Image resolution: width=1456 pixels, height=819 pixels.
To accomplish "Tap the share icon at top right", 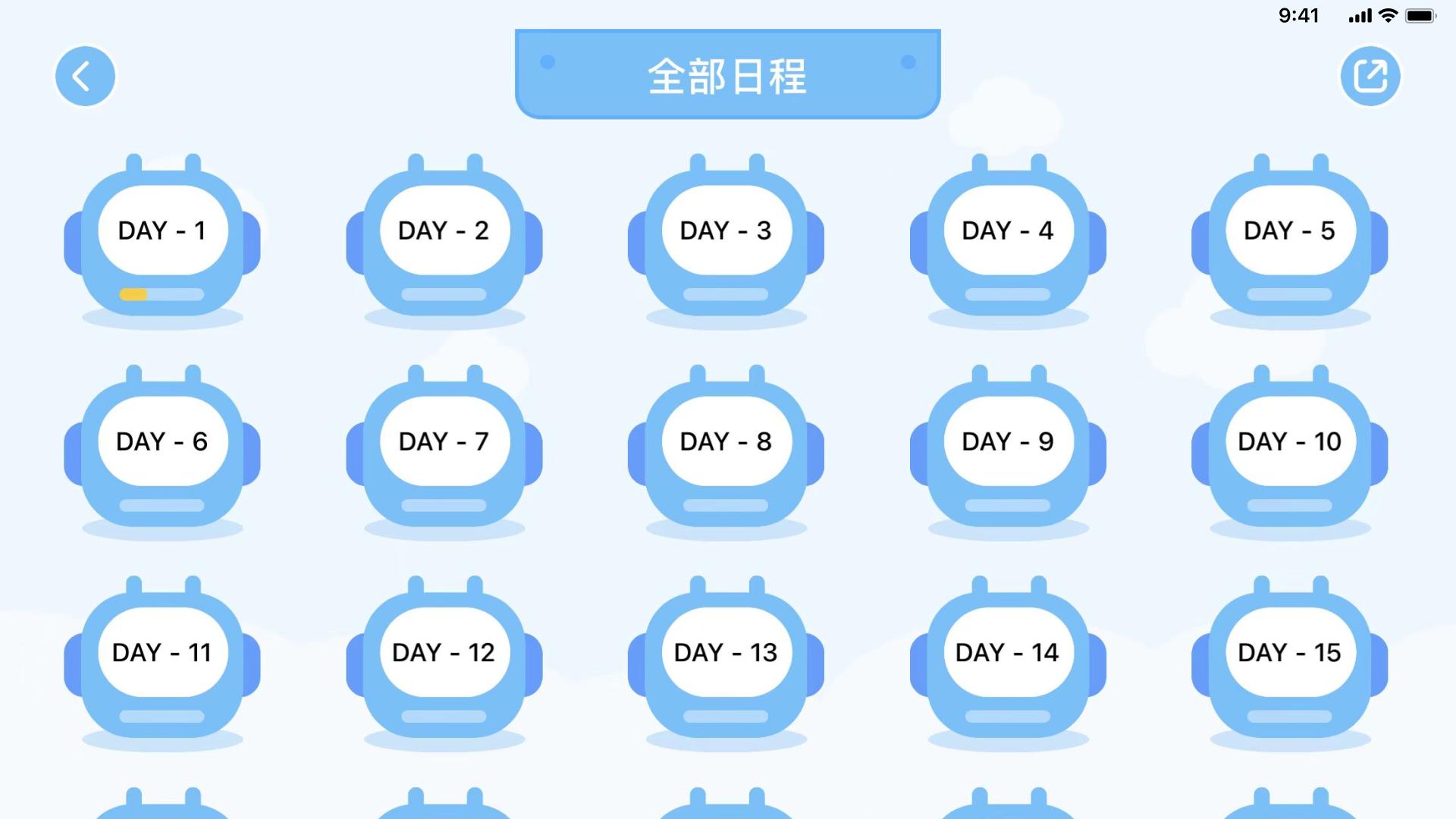I will pyautogui.click(x=1370, y=77).
